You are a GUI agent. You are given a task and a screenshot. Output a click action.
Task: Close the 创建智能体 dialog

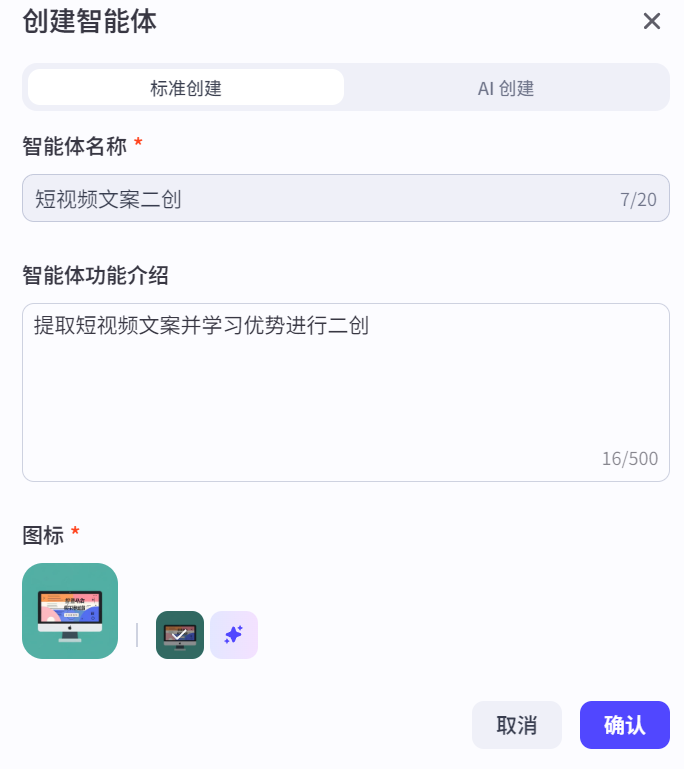pyautogui.click(x=652, y=21)
